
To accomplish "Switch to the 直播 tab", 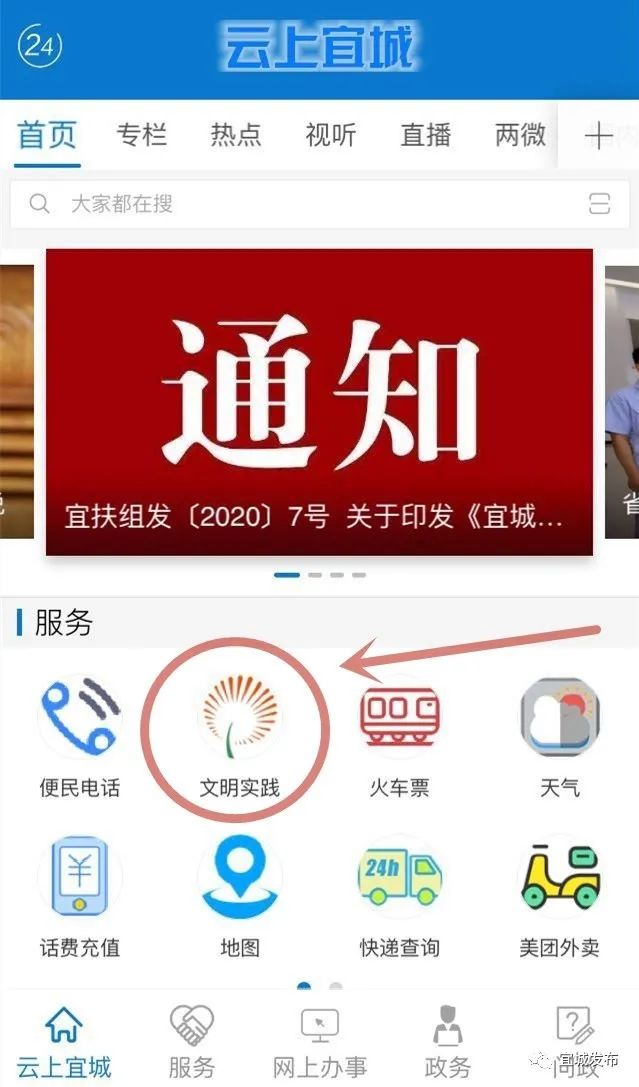I will click(426, 135).
